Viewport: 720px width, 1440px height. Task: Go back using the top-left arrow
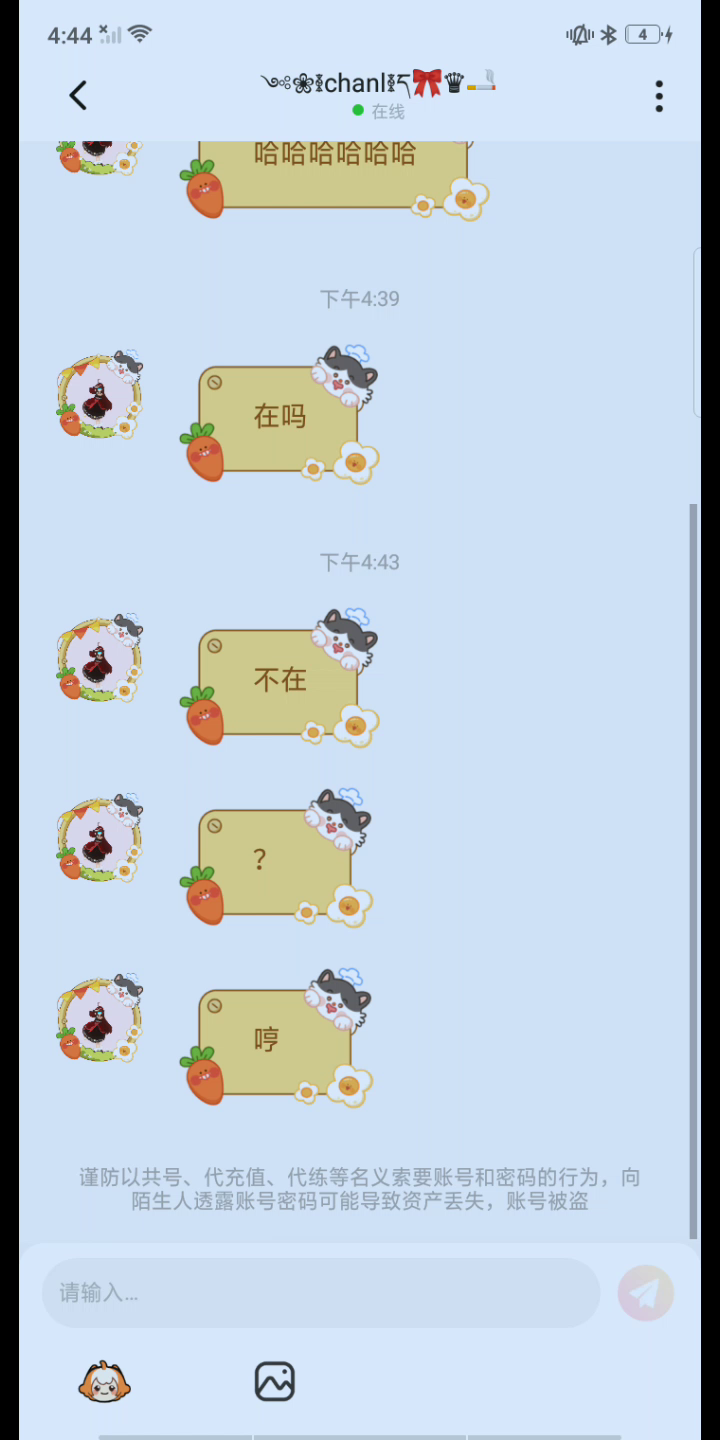tap(78, 96)
